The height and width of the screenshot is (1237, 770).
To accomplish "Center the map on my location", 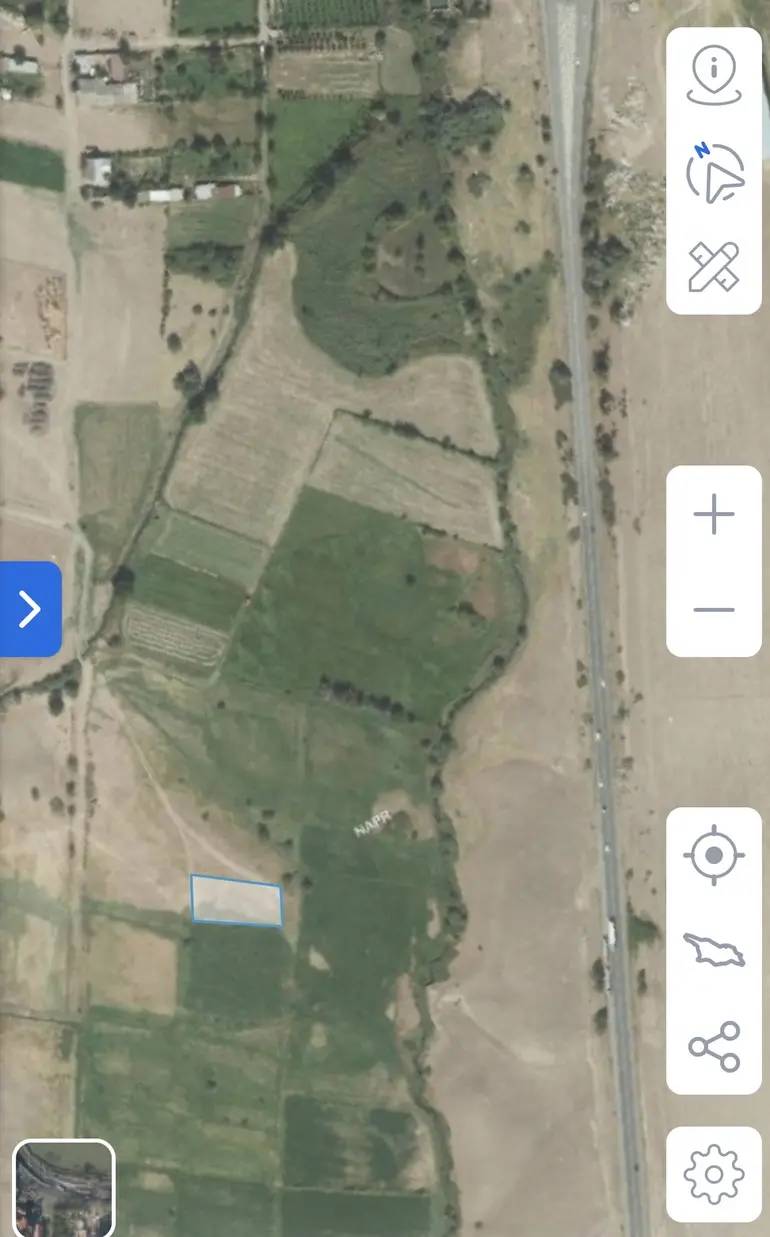I will [x=714, y=856].
